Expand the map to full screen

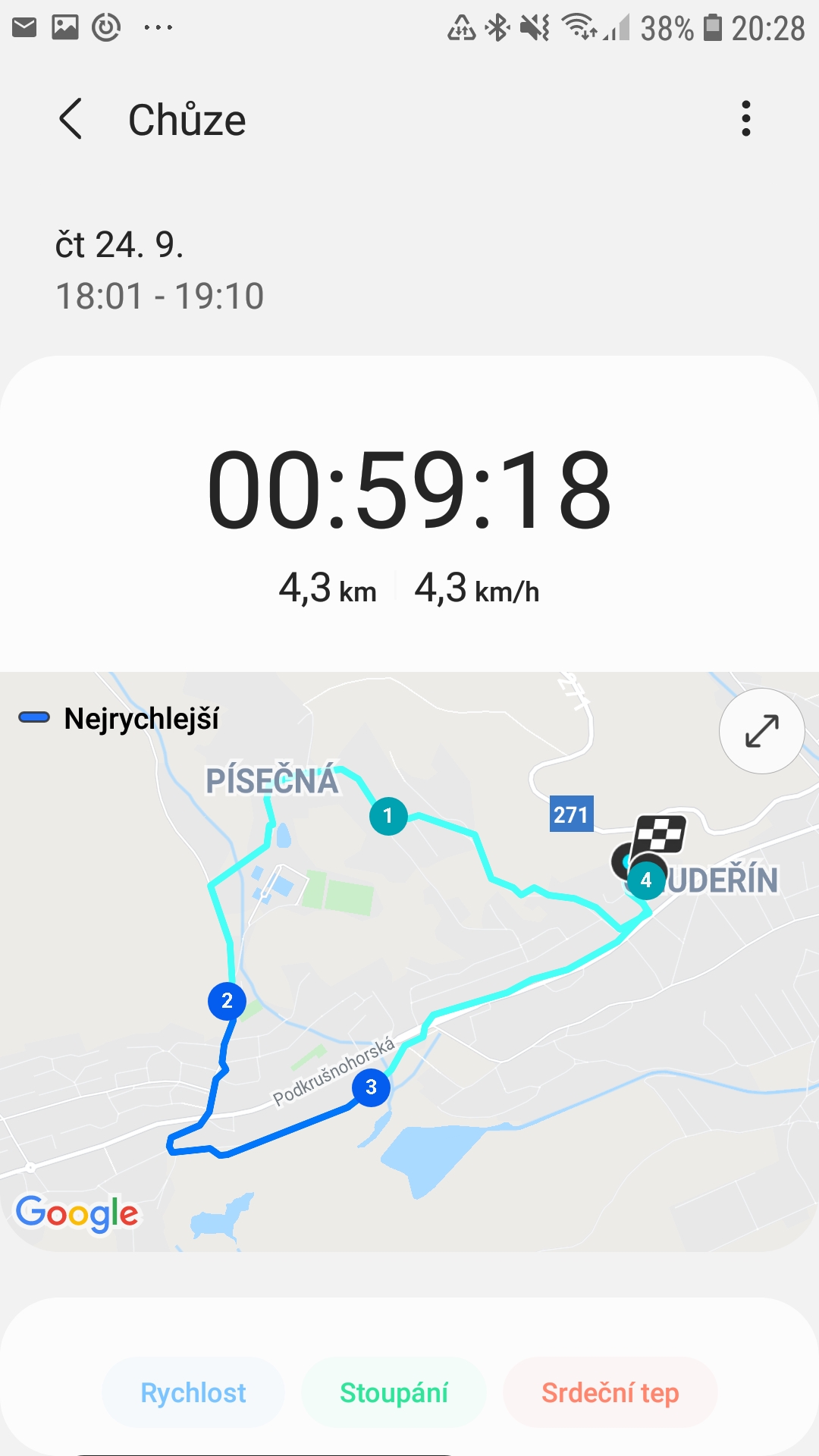(761, 730)
